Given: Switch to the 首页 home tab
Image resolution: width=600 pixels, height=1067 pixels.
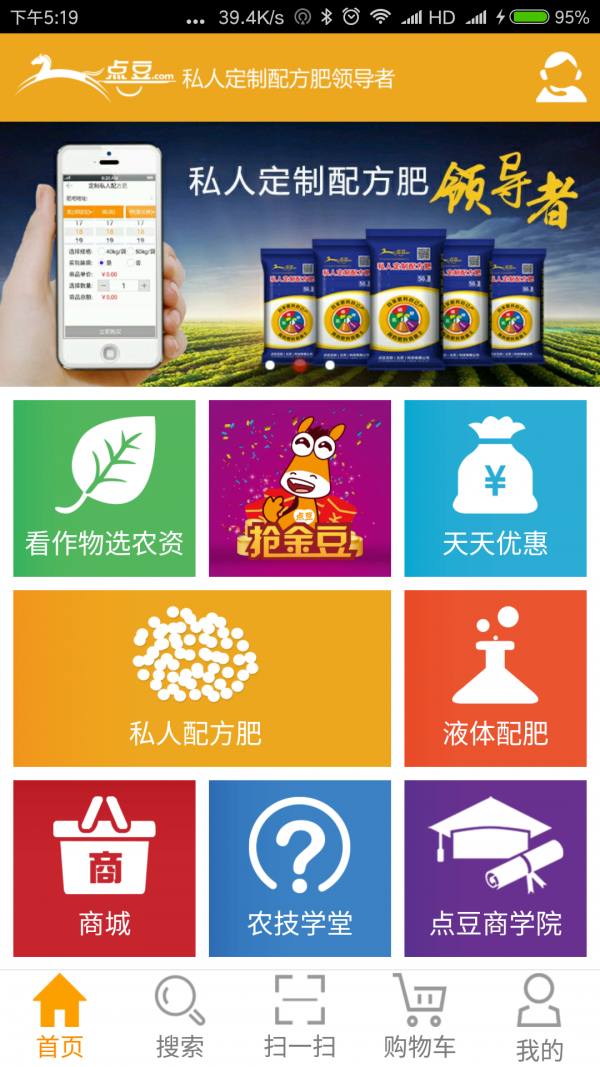Looking at the screenshot, I should 60,1018.
